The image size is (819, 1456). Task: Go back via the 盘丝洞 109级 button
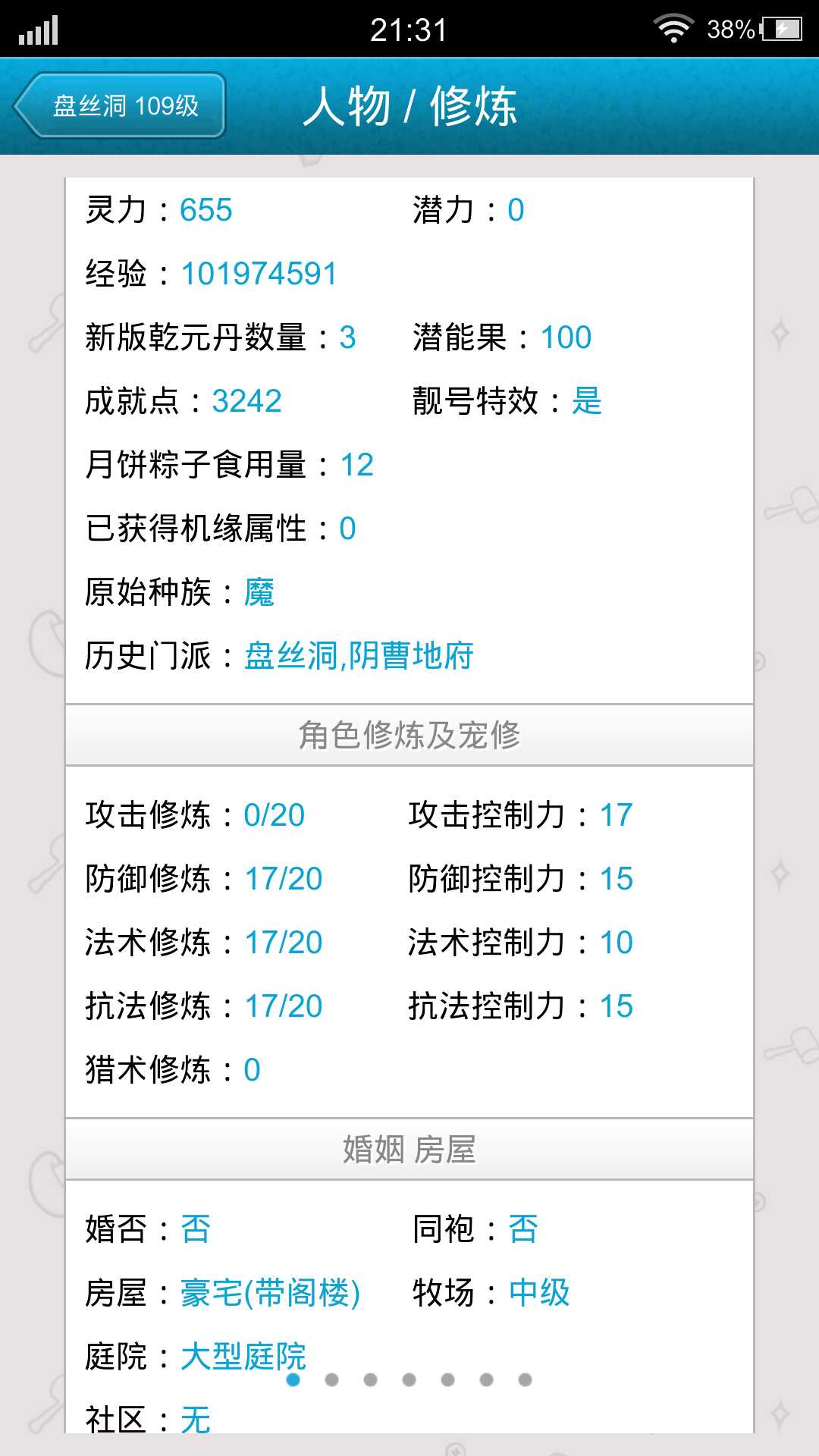tap(120, 105)
